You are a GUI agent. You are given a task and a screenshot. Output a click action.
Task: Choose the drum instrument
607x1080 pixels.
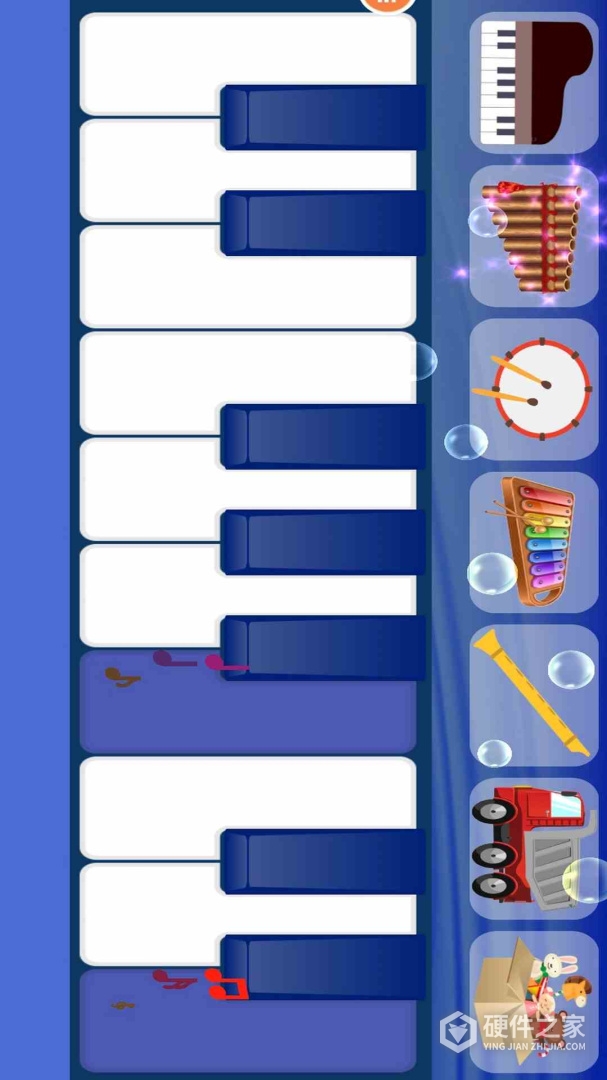click(533, 389)
